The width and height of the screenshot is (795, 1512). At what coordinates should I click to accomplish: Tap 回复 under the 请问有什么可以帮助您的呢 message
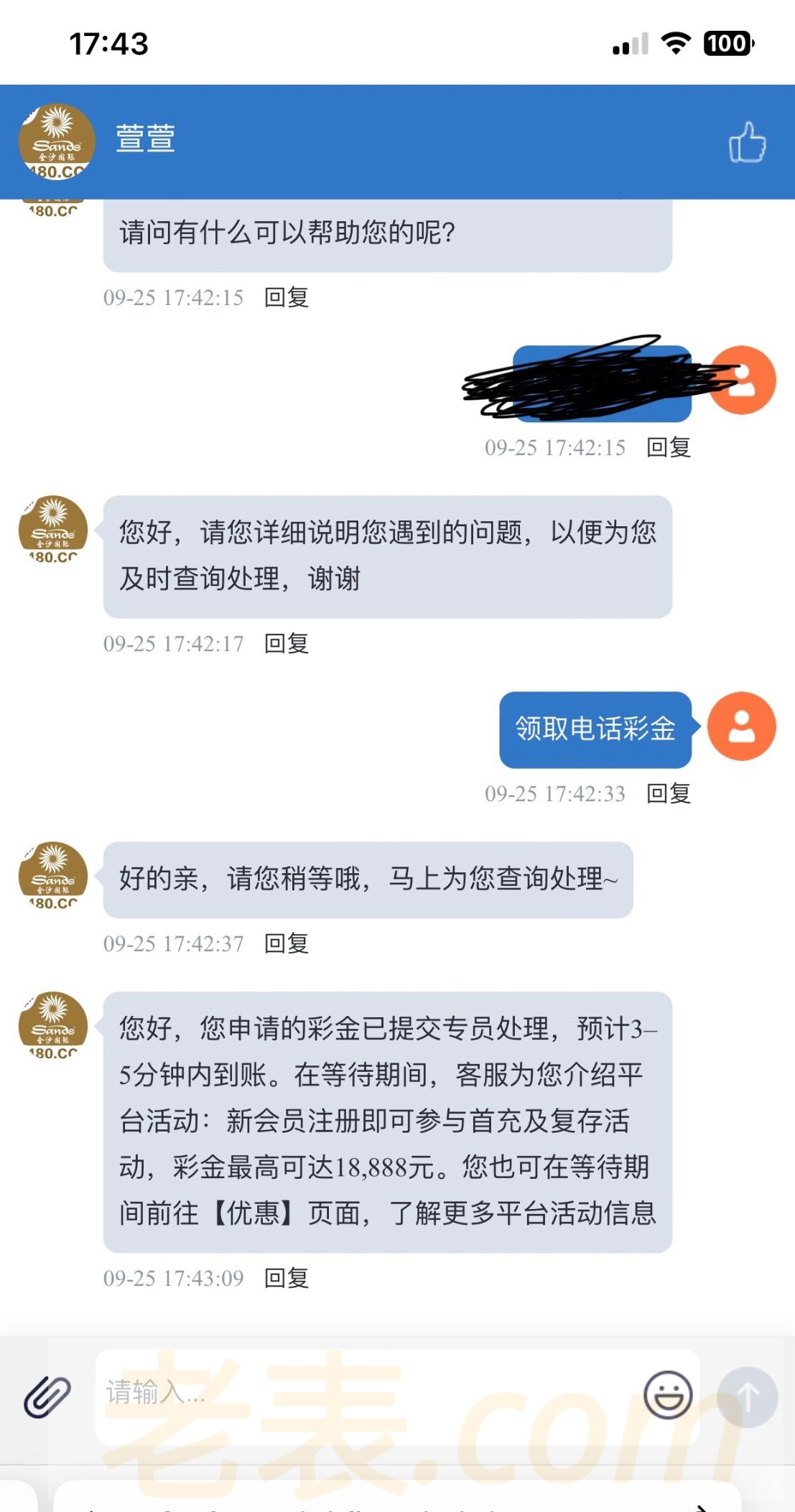click(287, 297)
